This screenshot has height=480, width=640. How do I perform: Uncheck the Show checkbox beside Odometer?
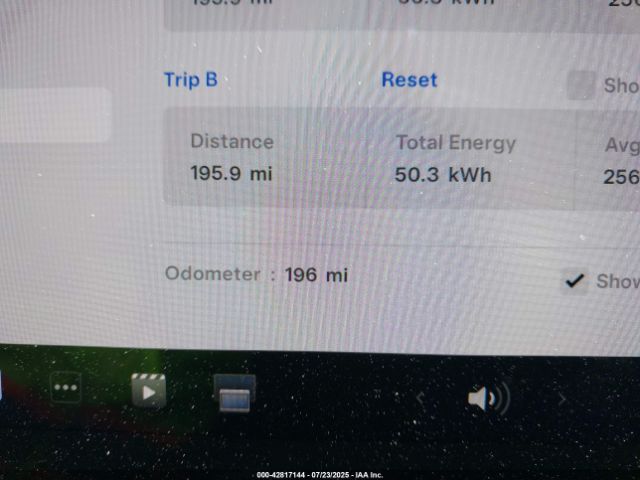[574, 281]
